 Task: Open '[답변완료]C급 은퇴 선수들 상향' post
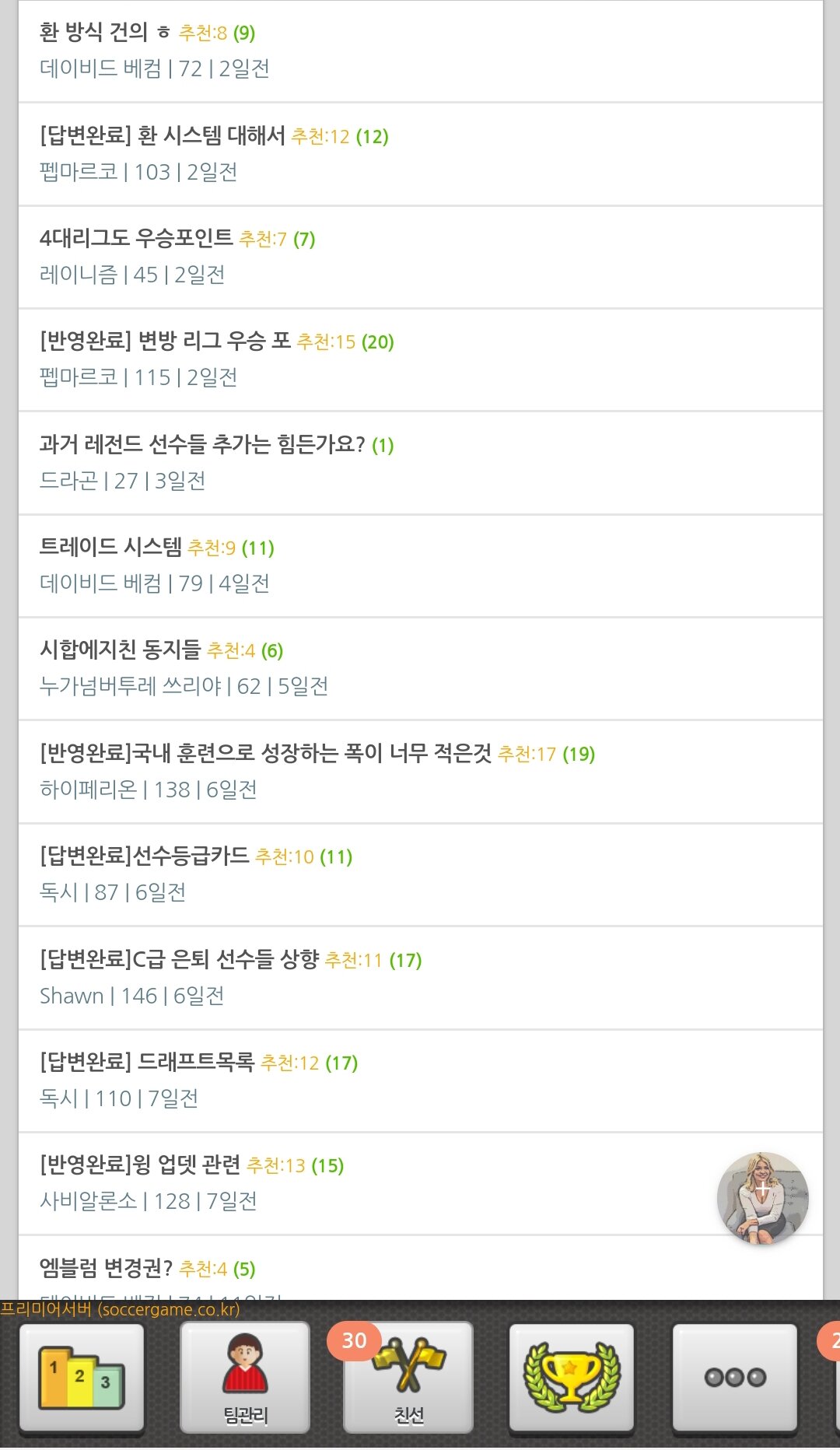(x=420, y=978)
